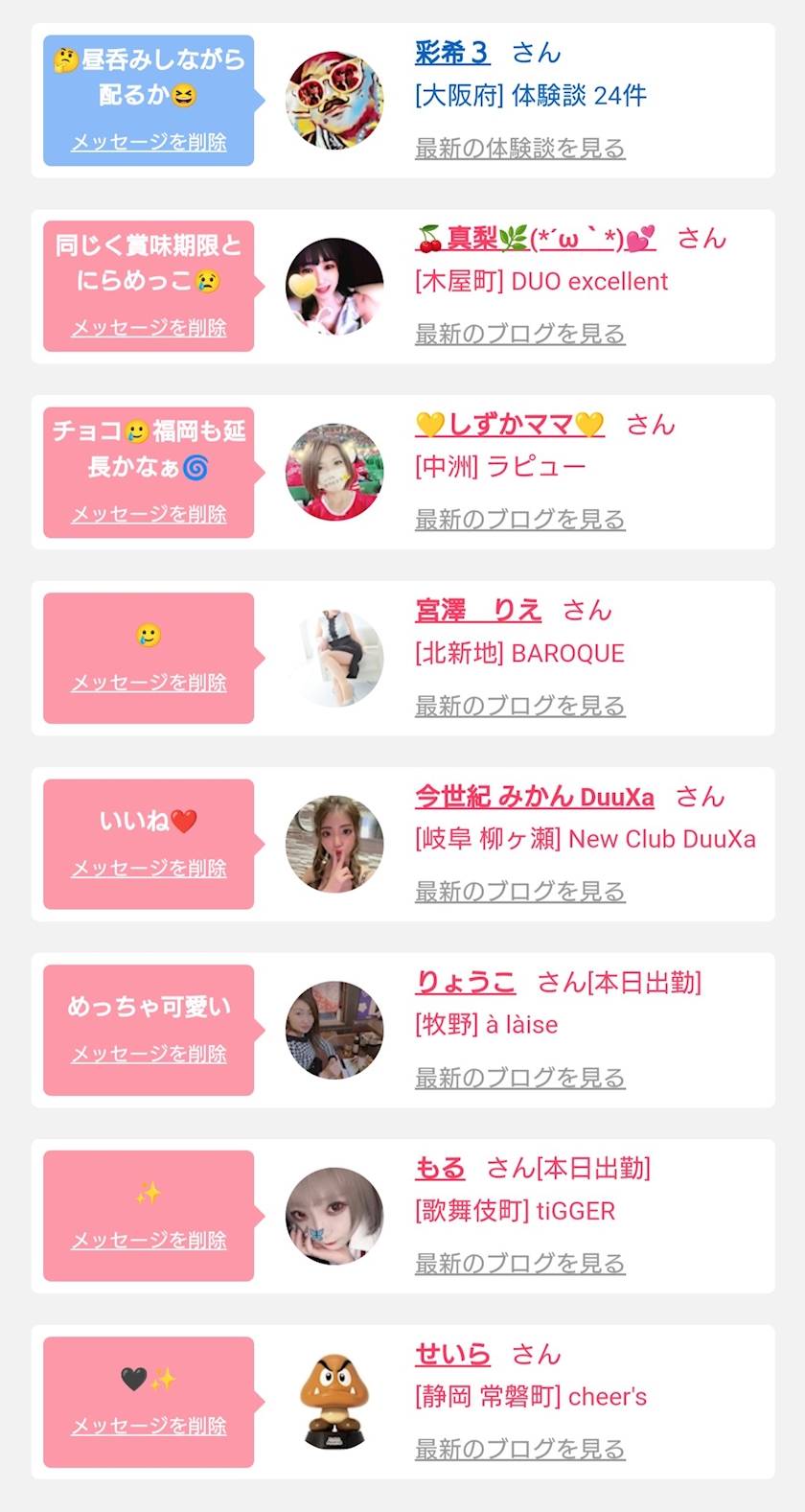Delete the 同じく賞味期限 message
The image size is (805, 1512).
point(149,328)
